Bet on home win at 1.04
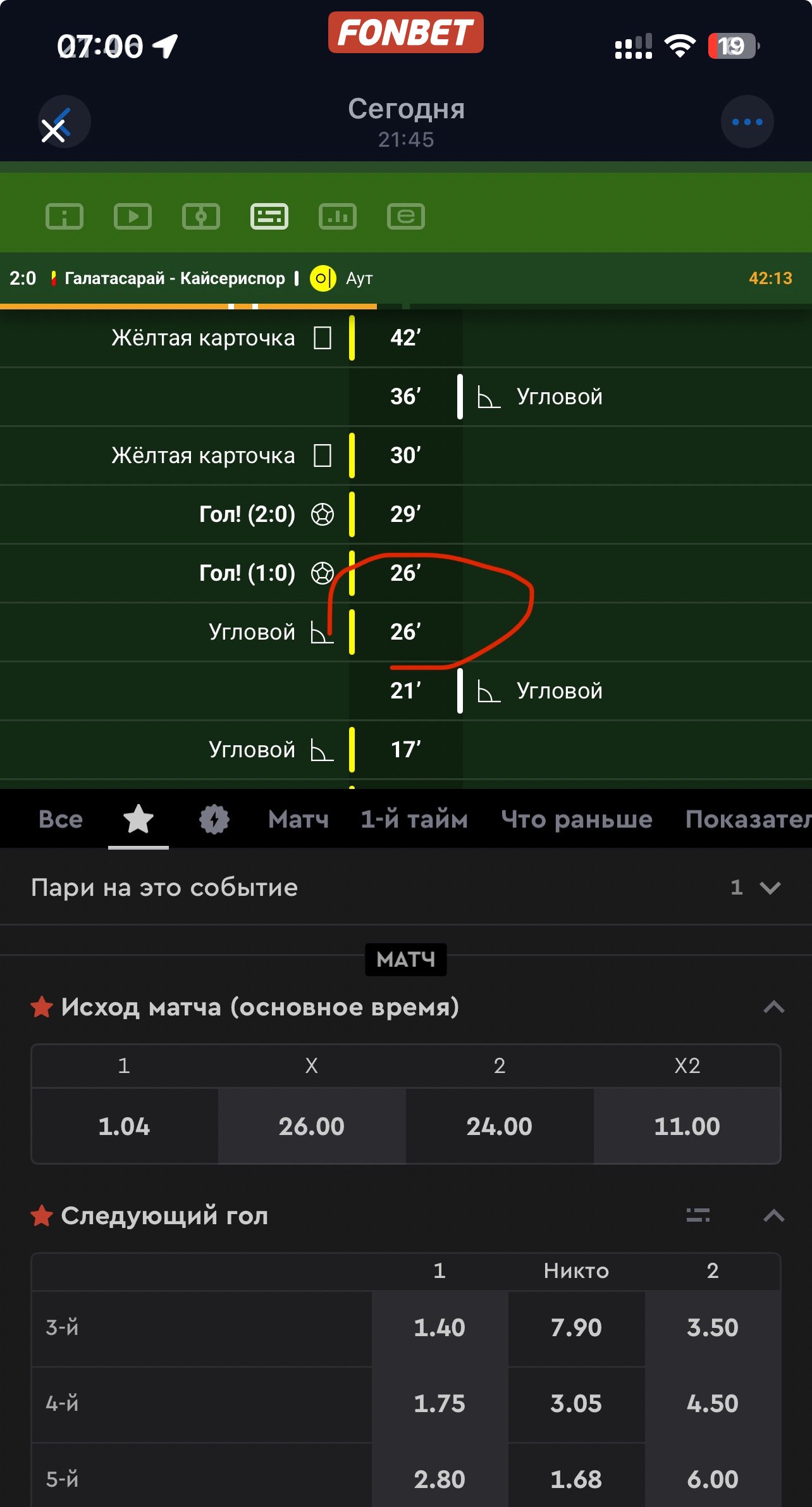This screenshot has width=812, height=1507. 125,1126
